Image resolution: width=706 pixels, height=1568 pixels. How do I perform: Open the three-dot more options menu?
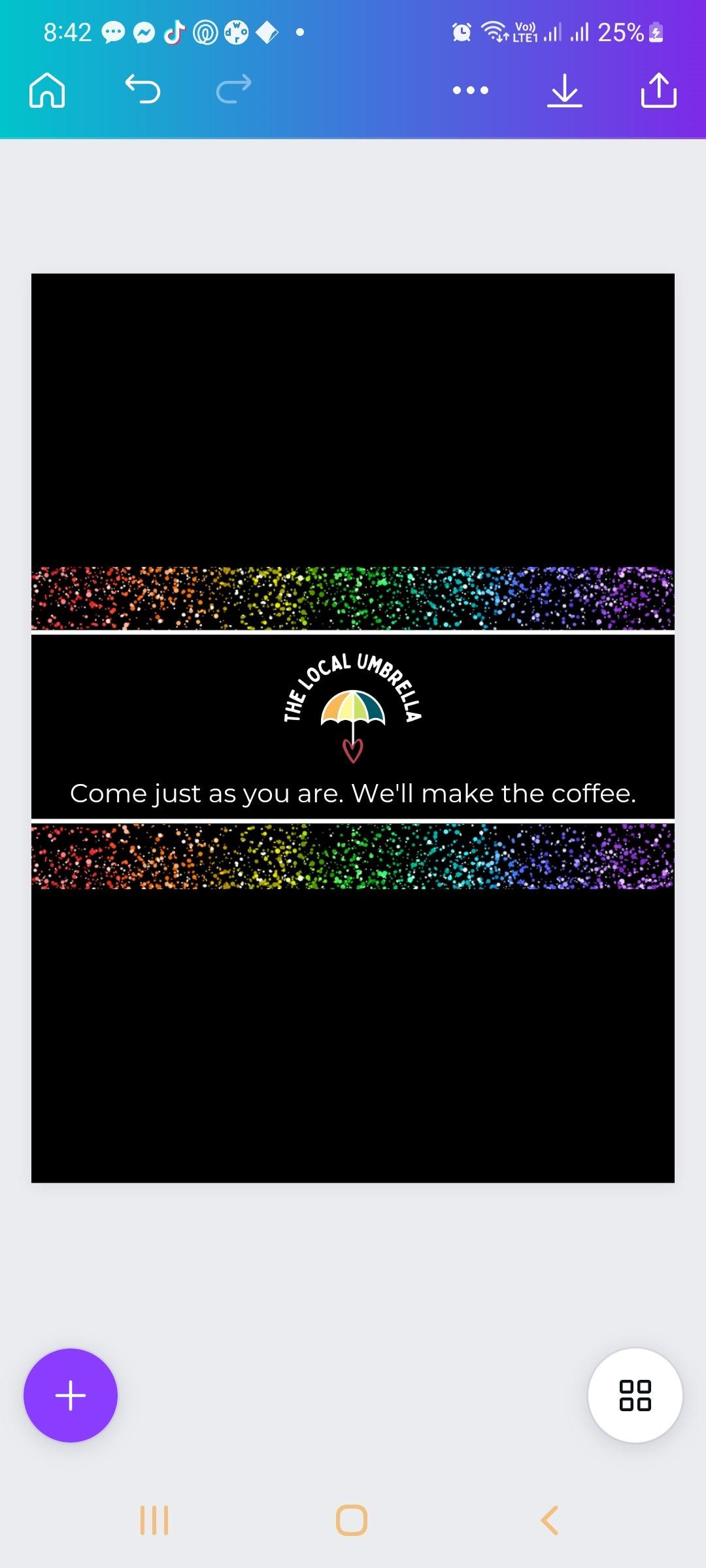point(470,90)
